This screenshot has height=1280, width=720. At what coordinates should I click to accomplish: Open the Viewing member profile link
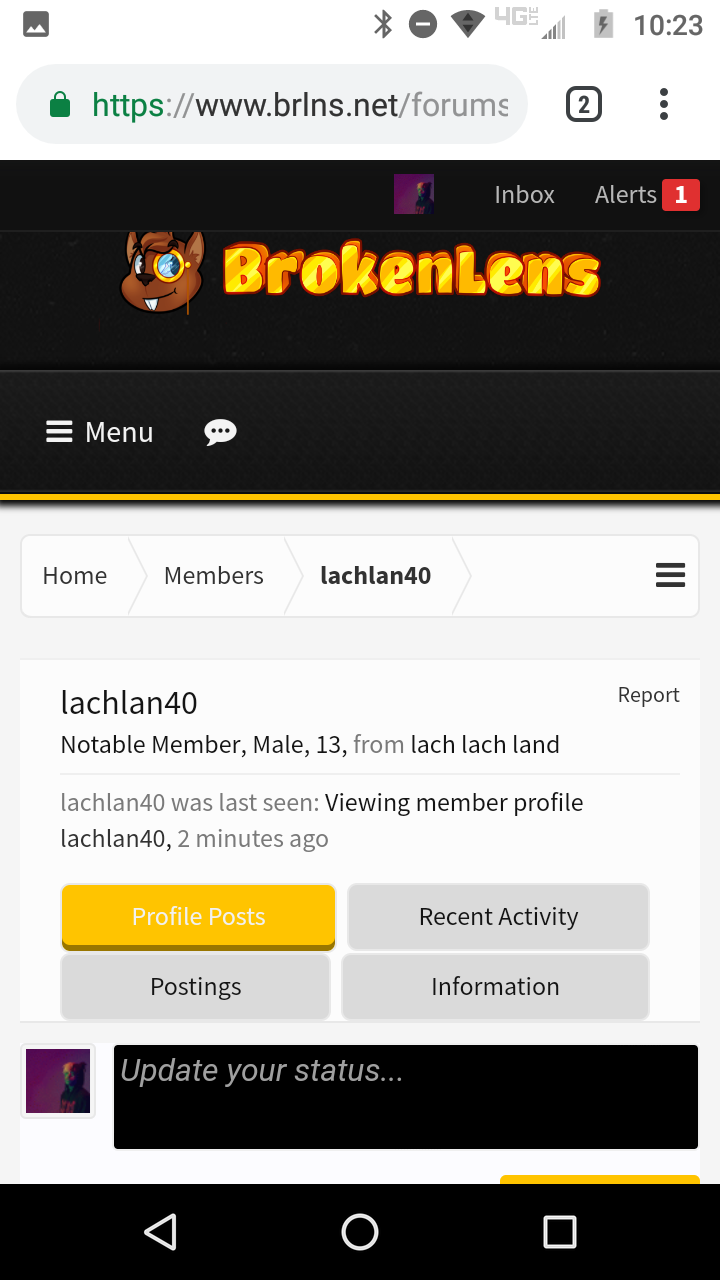pos(454,803)
